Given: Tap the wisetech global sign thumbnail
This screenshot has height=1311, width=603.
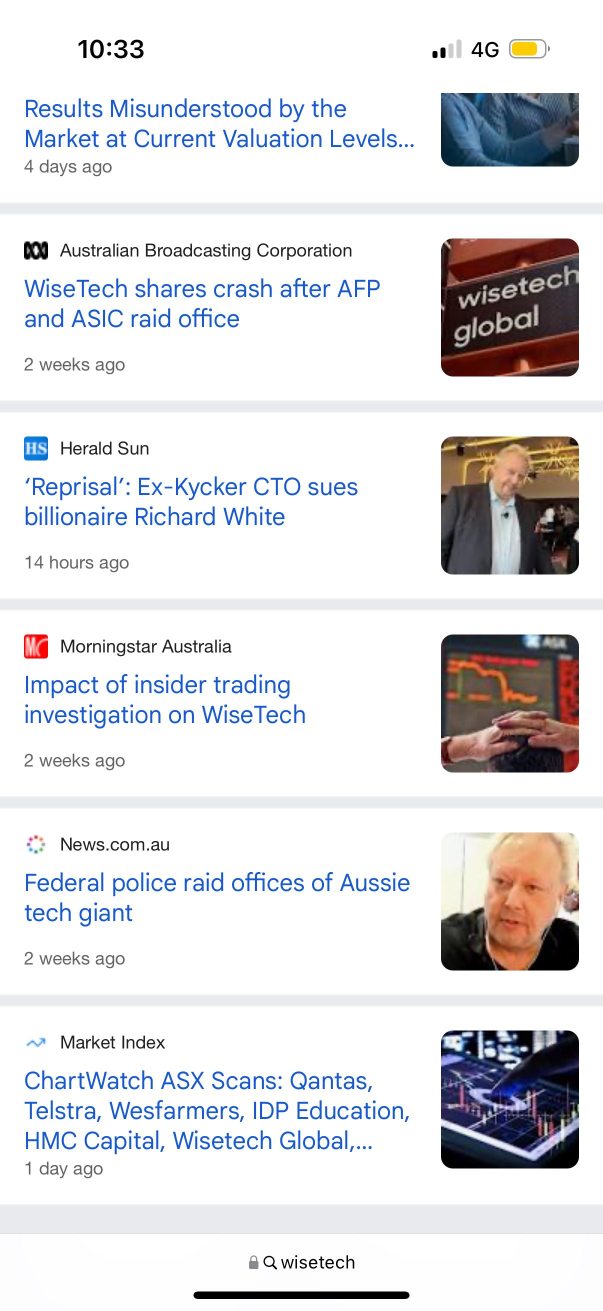Looking at the screenshot, I should point(510,307).
